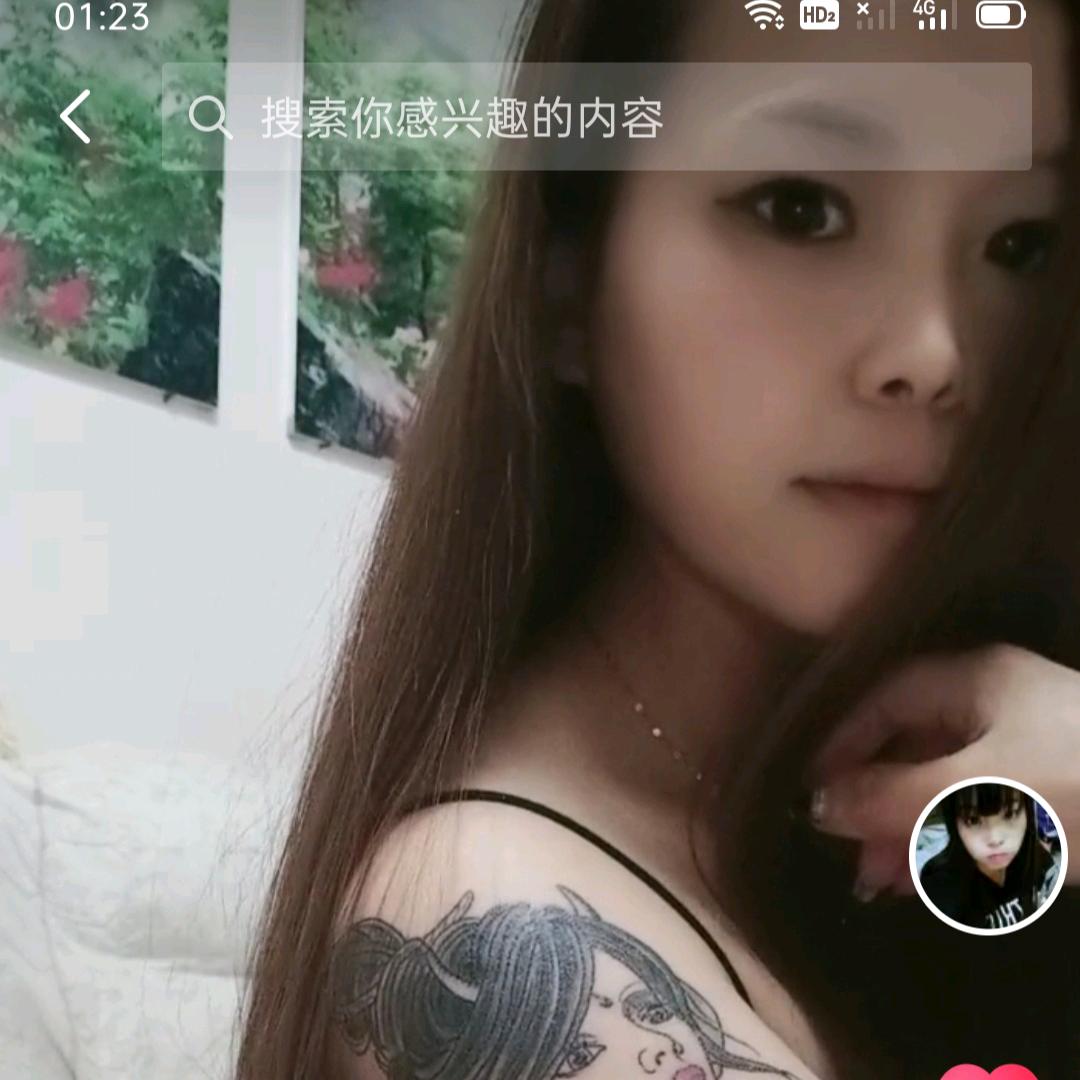Tap the search field for interesting content
The height and width of the screenshot is (1080, 1080).
[x=596, y=118]
